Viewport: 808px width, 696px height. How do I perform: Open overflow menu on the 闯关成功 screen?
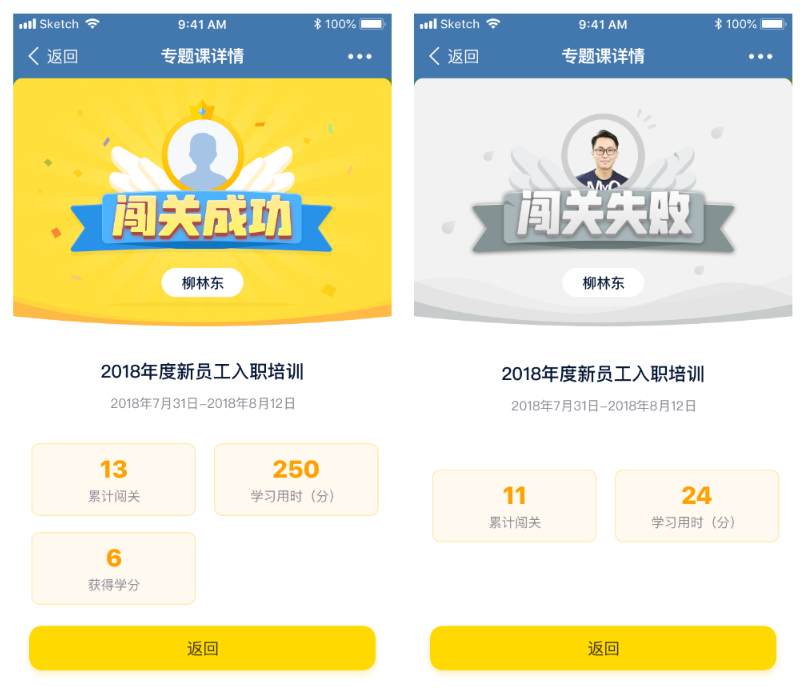(360, 57)
